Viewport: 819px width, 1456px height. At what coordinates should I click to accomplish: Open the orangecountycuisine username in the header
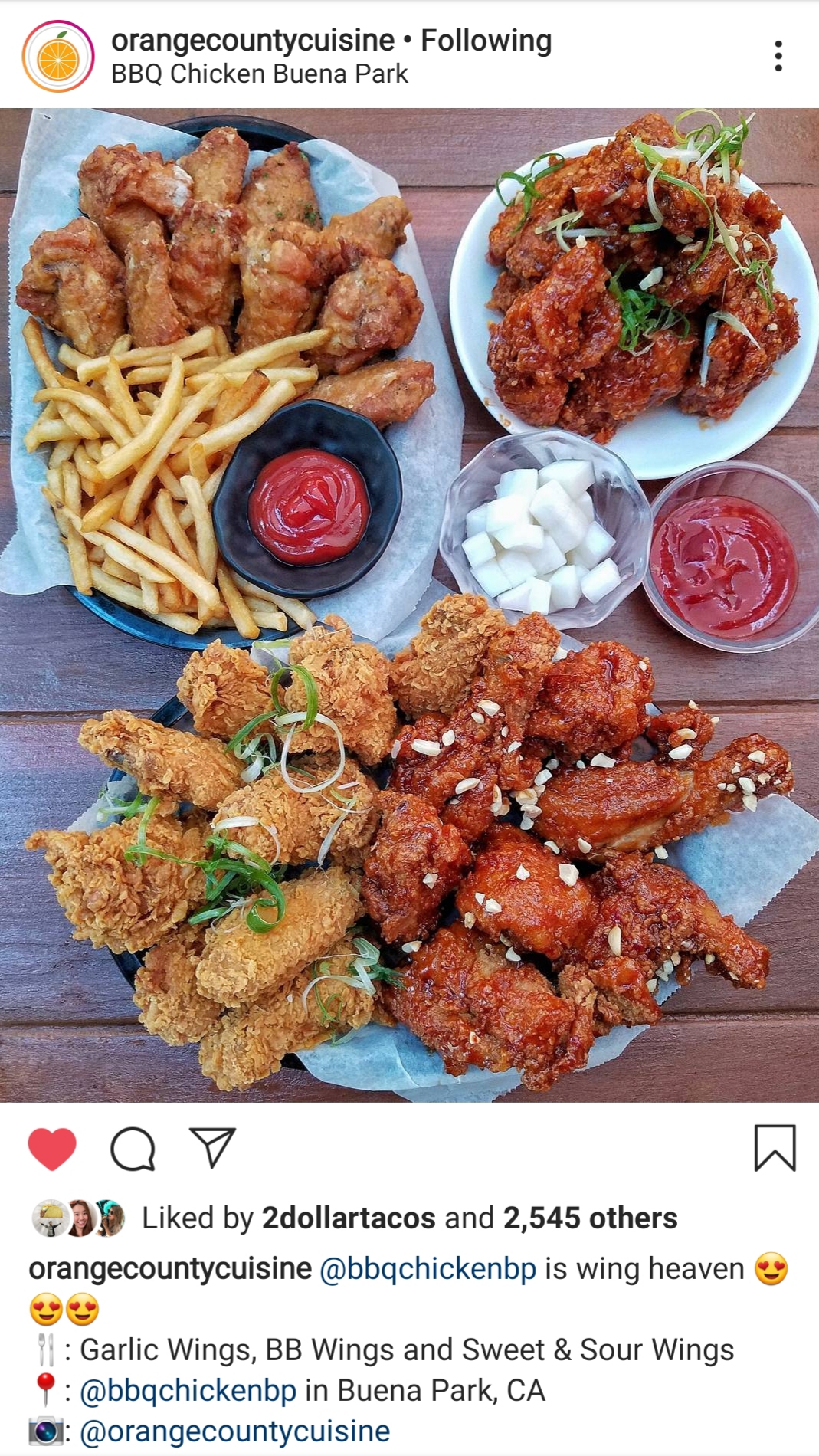point(253,41)
